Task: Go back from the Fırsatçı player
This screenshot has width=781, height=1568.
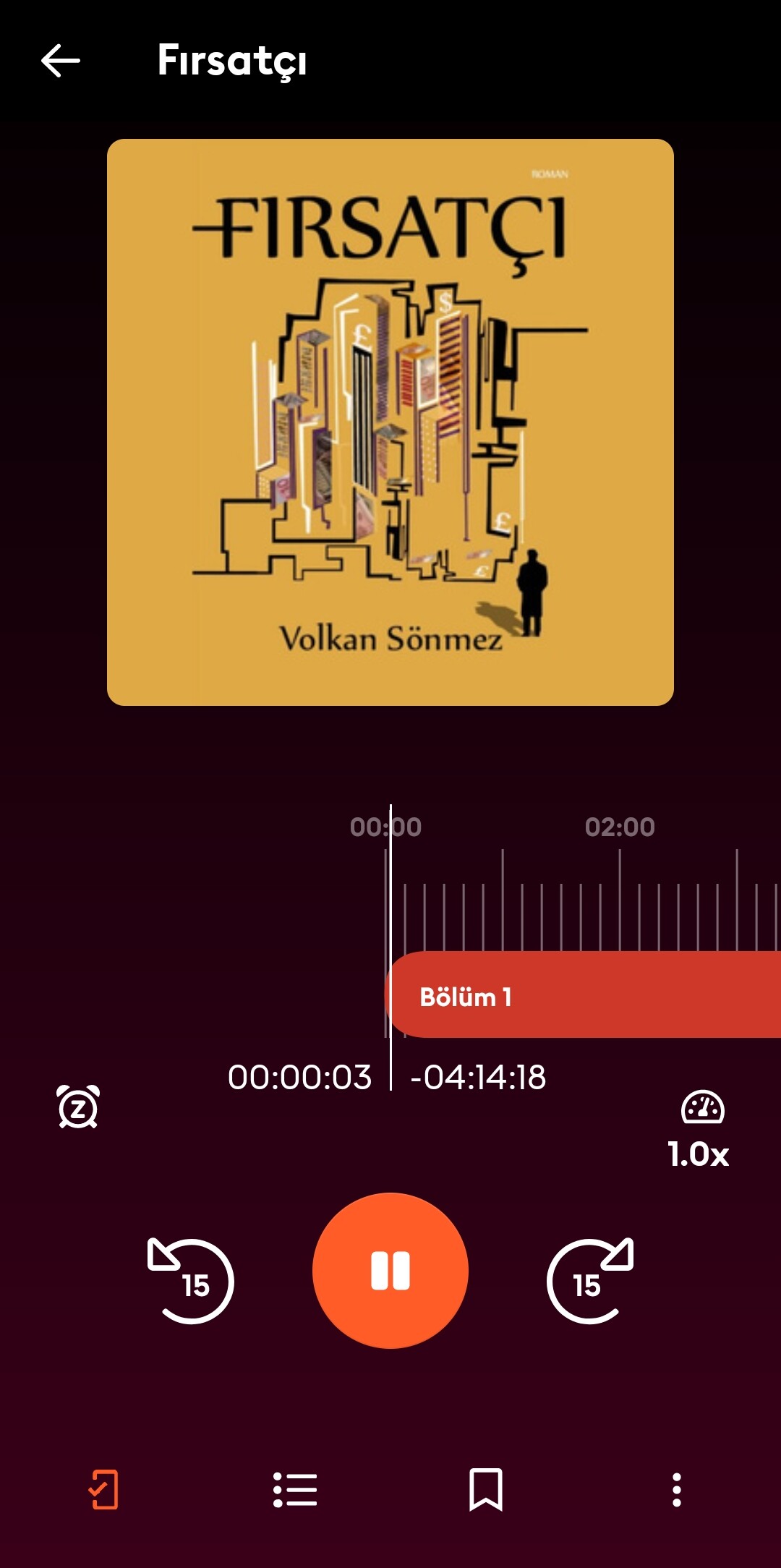Action: tap(61, 60)
